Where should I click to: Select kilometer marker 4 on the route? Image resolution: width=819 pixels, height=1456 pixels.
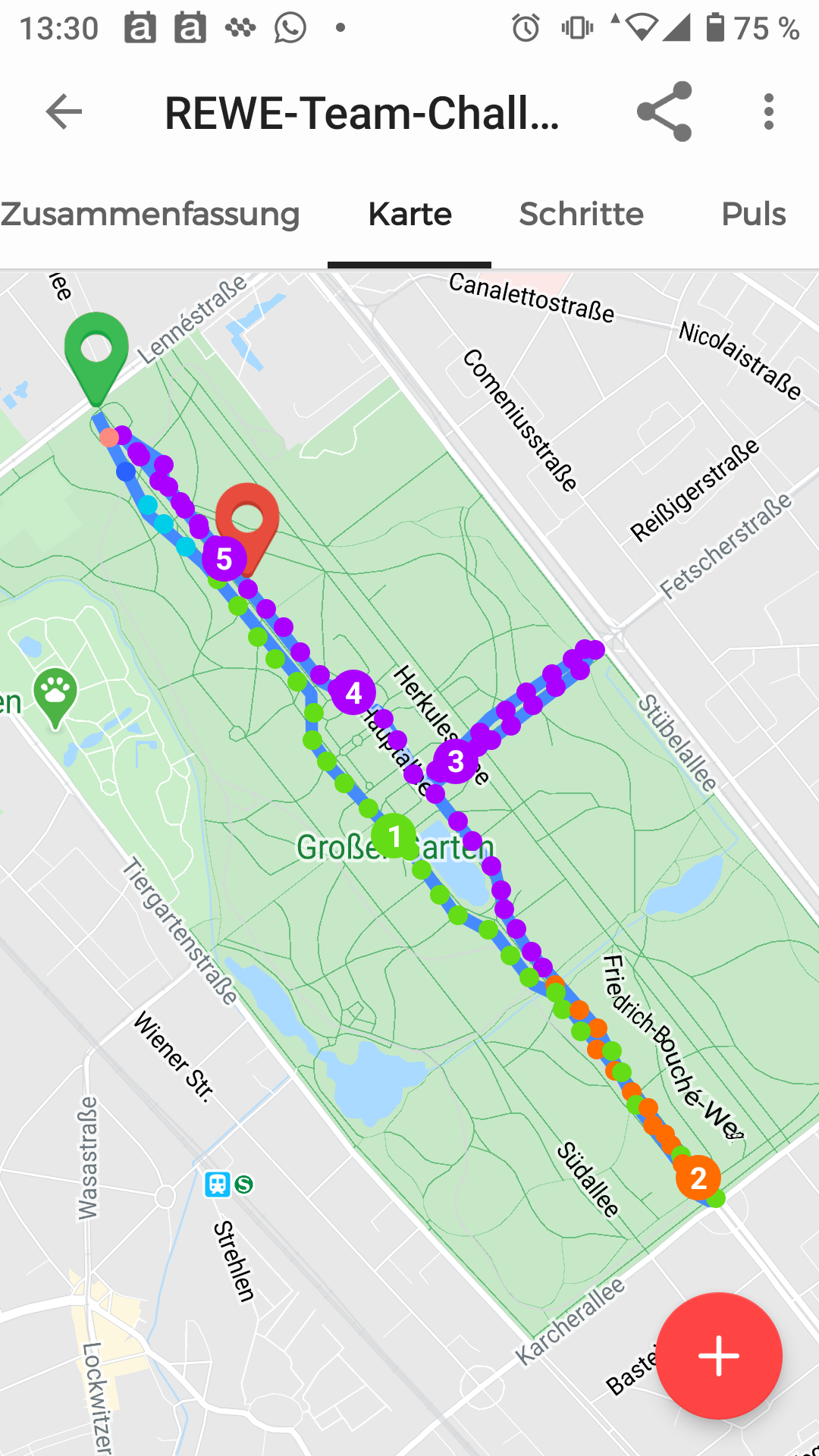click(x=353, y=692)
